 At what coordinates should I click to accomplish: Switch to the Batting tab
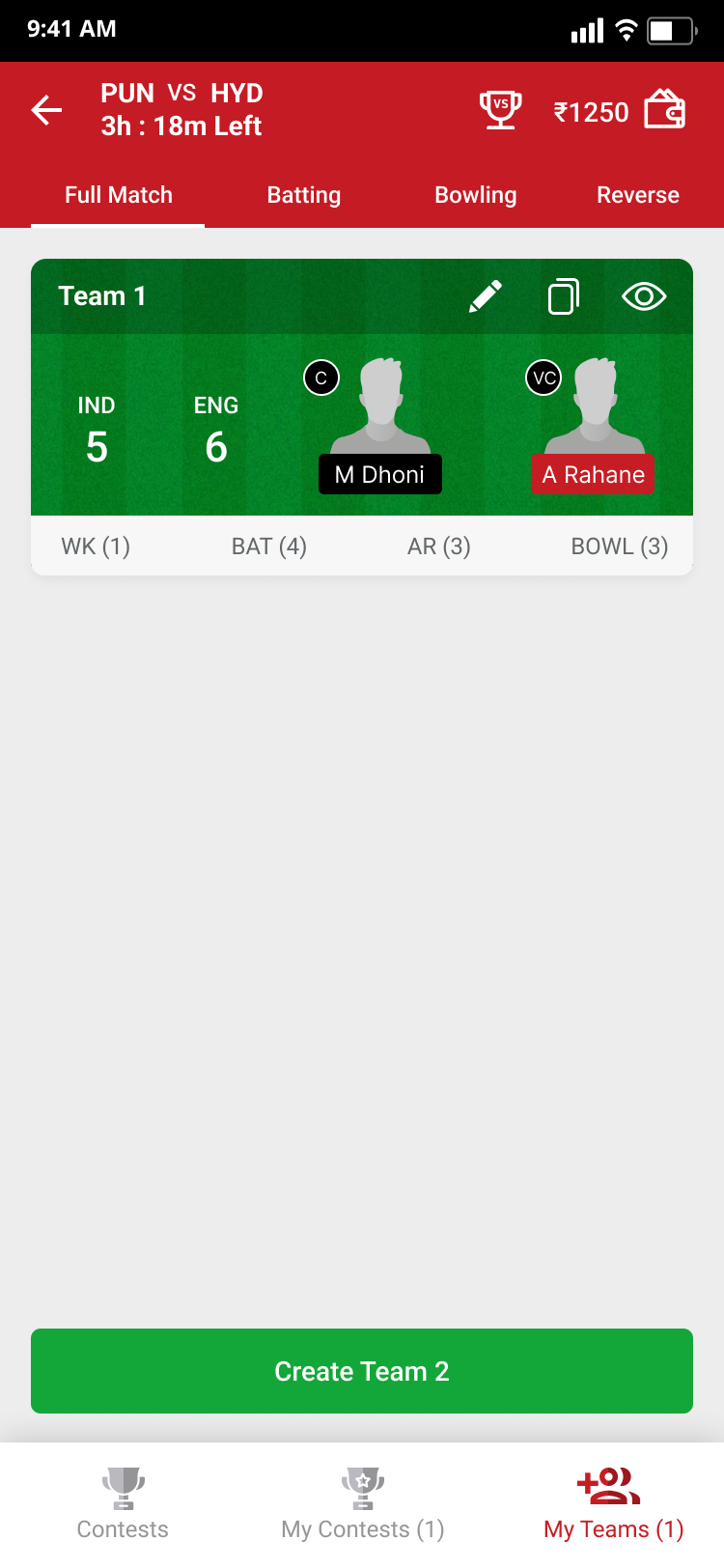tap(303, 195)
